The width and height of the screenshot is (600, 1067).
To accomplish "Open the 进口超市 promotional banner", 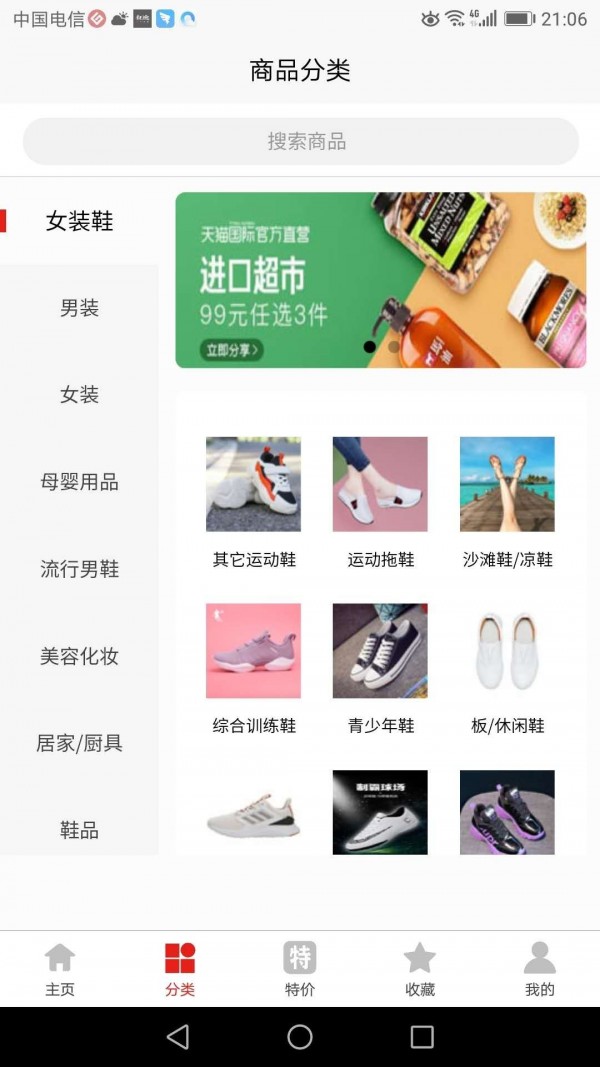I will click(x=380, y=280).
